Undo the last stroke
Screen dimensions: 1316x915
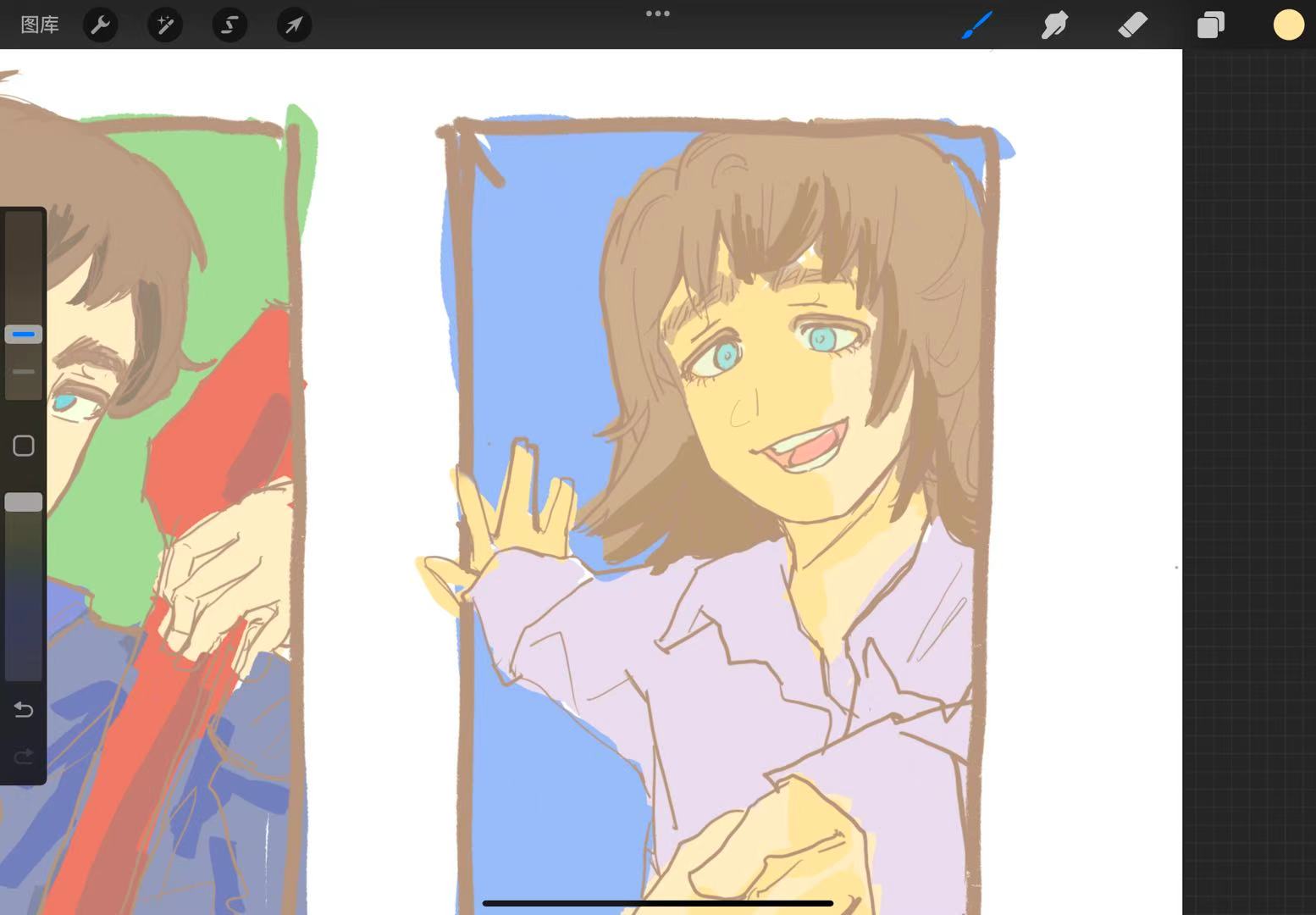(x=24, y=709)
